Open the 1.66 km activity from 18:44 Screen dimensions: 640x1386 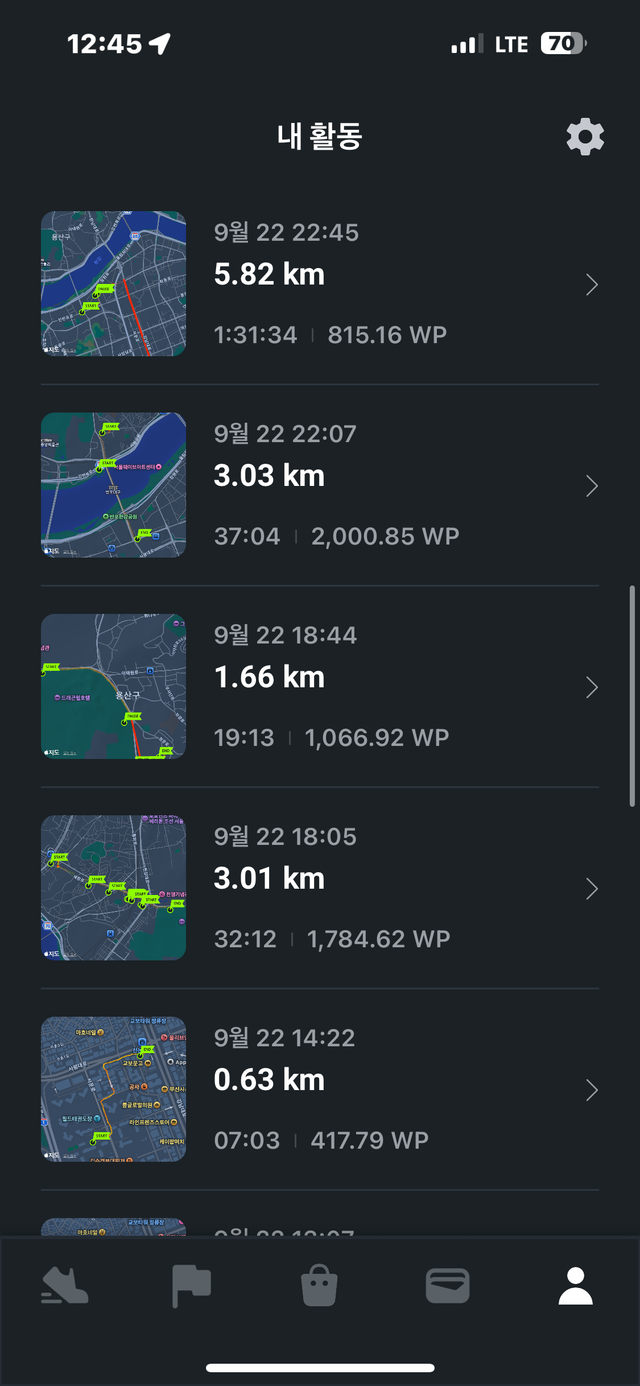pos(320,687)
